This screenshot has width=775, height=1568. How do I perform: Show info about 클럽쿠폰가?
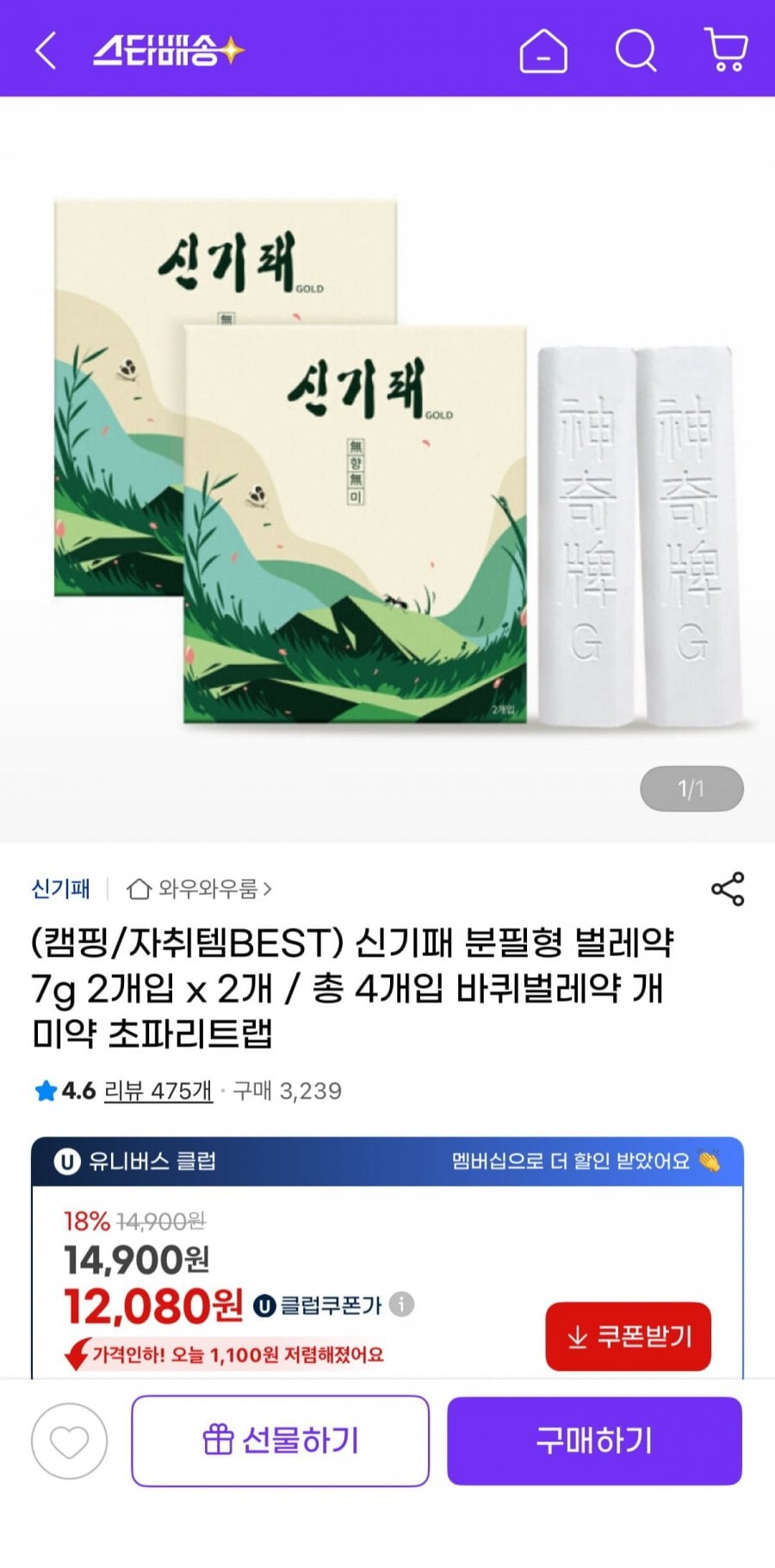(401, 1305)
